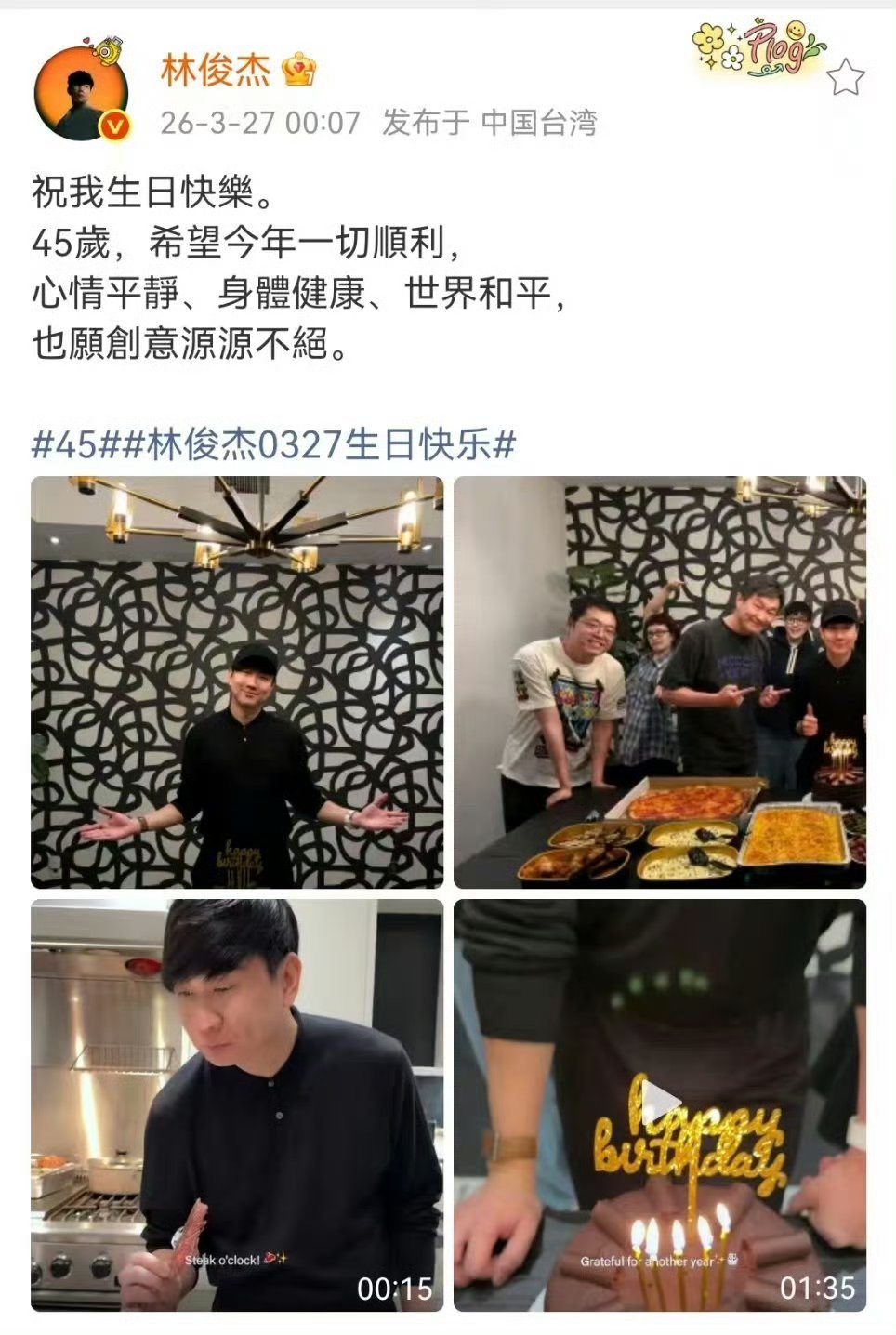This screenshot has width=896, height=1335.
Task: Open the group photo with pizza thumbnail
Action: click(x=662, y=681)
